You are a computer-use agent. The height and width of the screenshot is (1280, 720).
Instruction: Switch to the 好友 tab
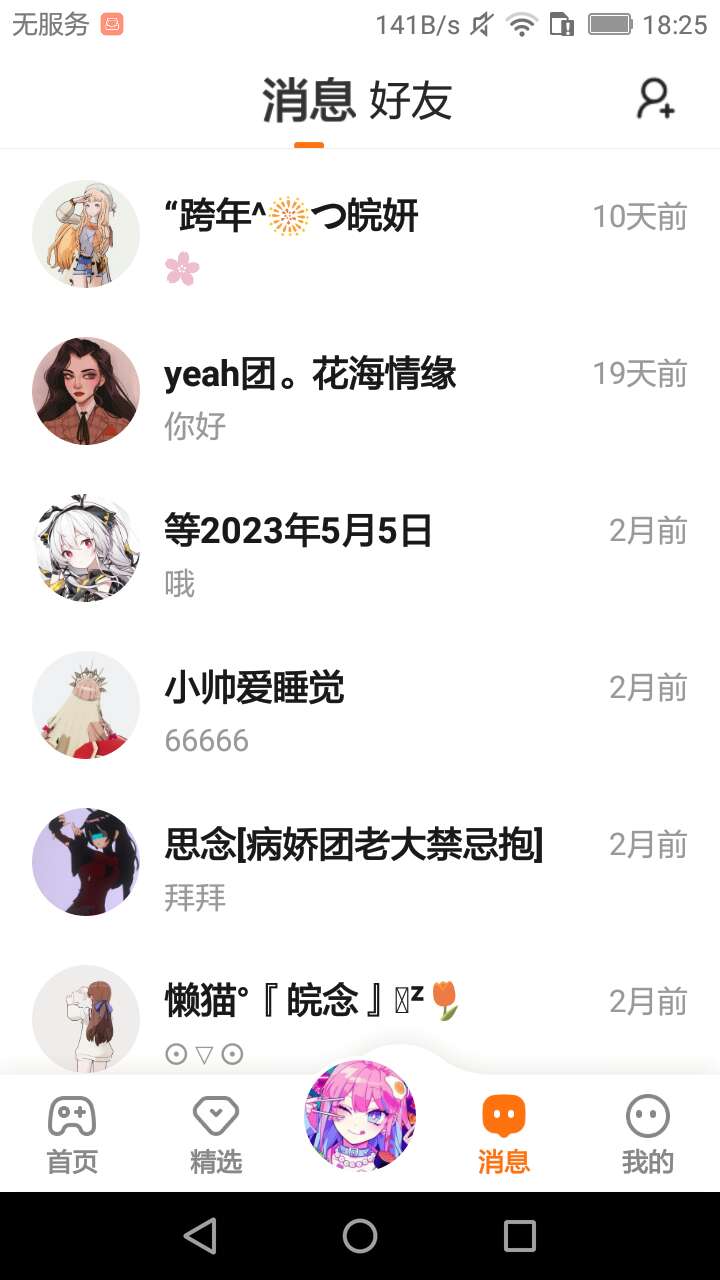(411, 101)
